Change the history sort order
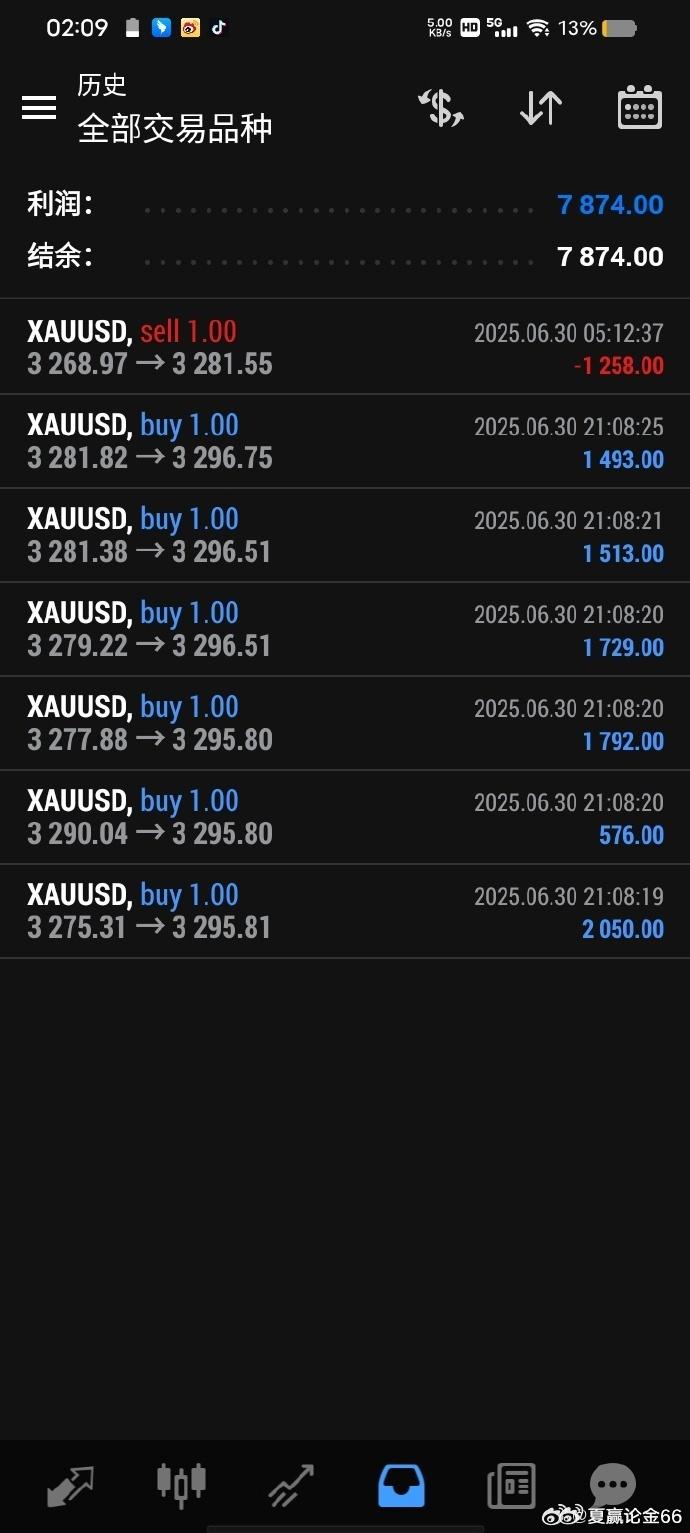The image size is (690, 1533). [541, 107]
